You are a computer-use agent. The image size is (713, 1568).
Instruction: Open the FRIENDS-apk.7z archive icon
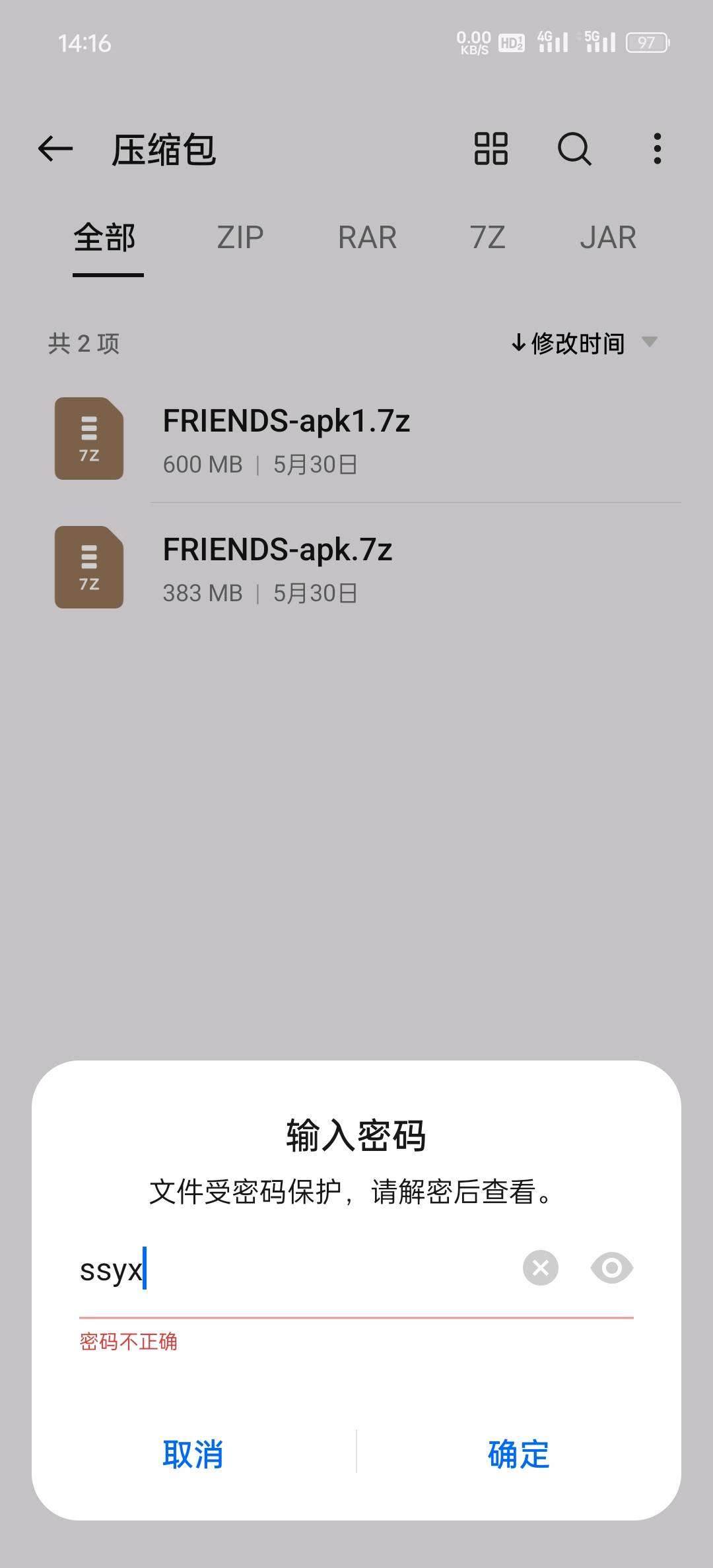(88, 566)
